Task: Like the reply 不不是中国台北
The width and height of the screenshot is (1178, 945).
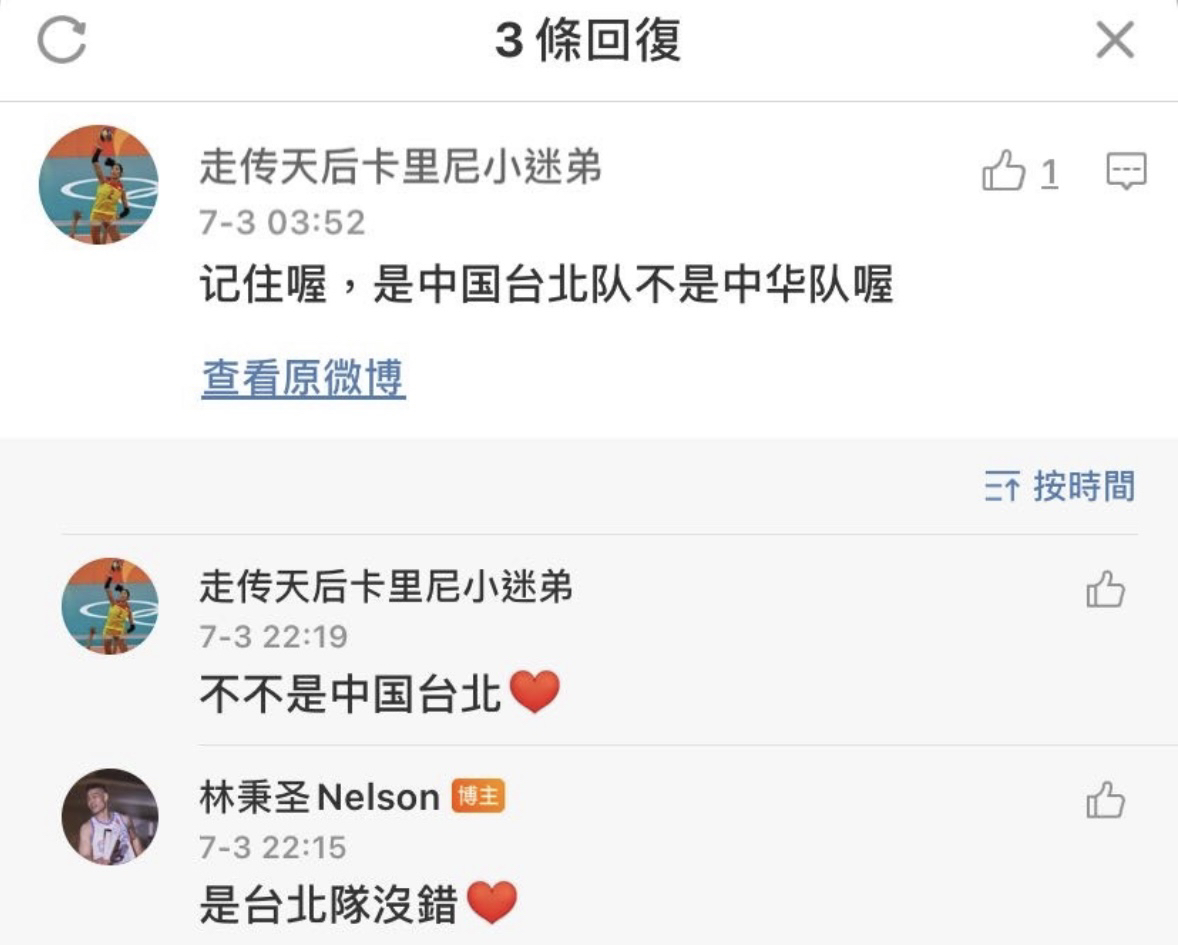Action: (x=1105, y=589)
